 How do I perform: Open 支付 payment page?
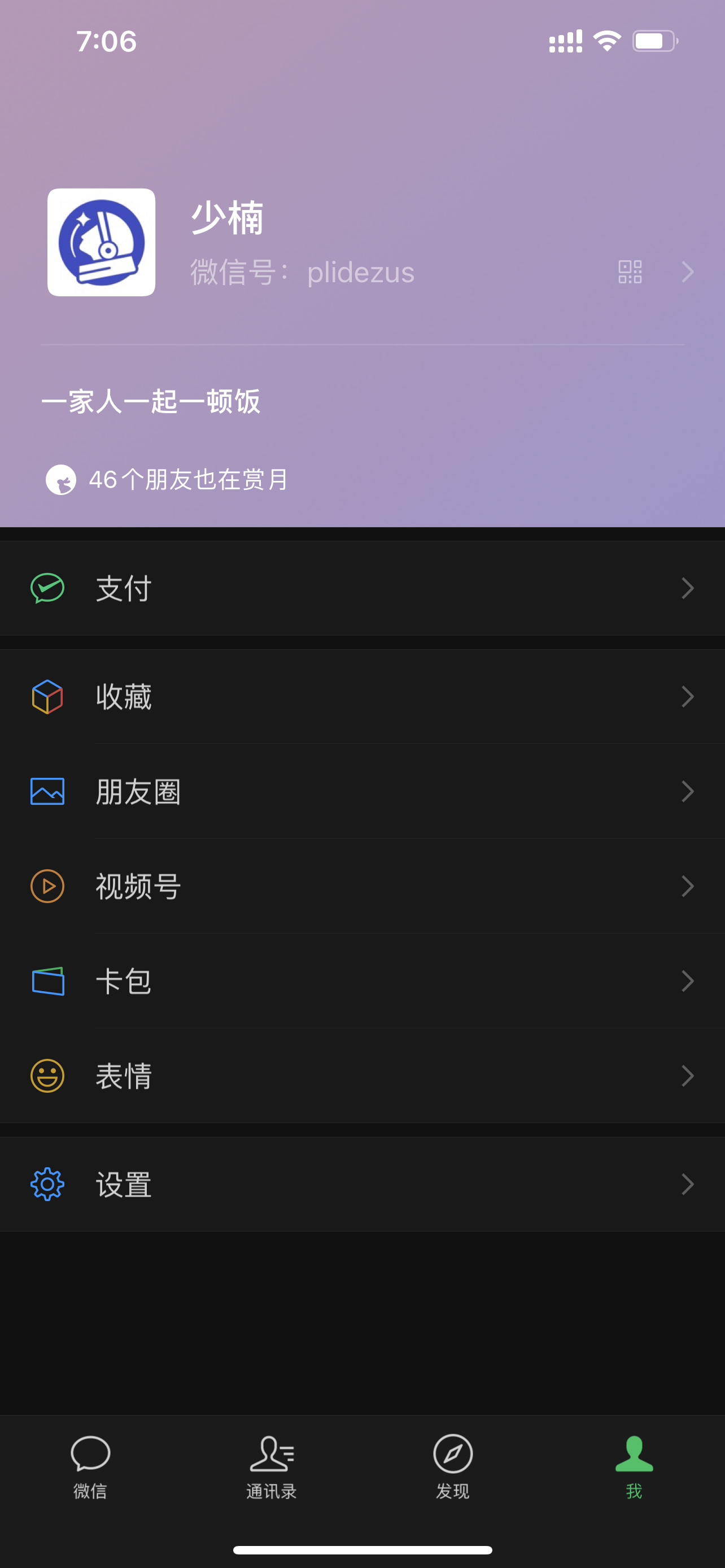[x=362, y=588]
